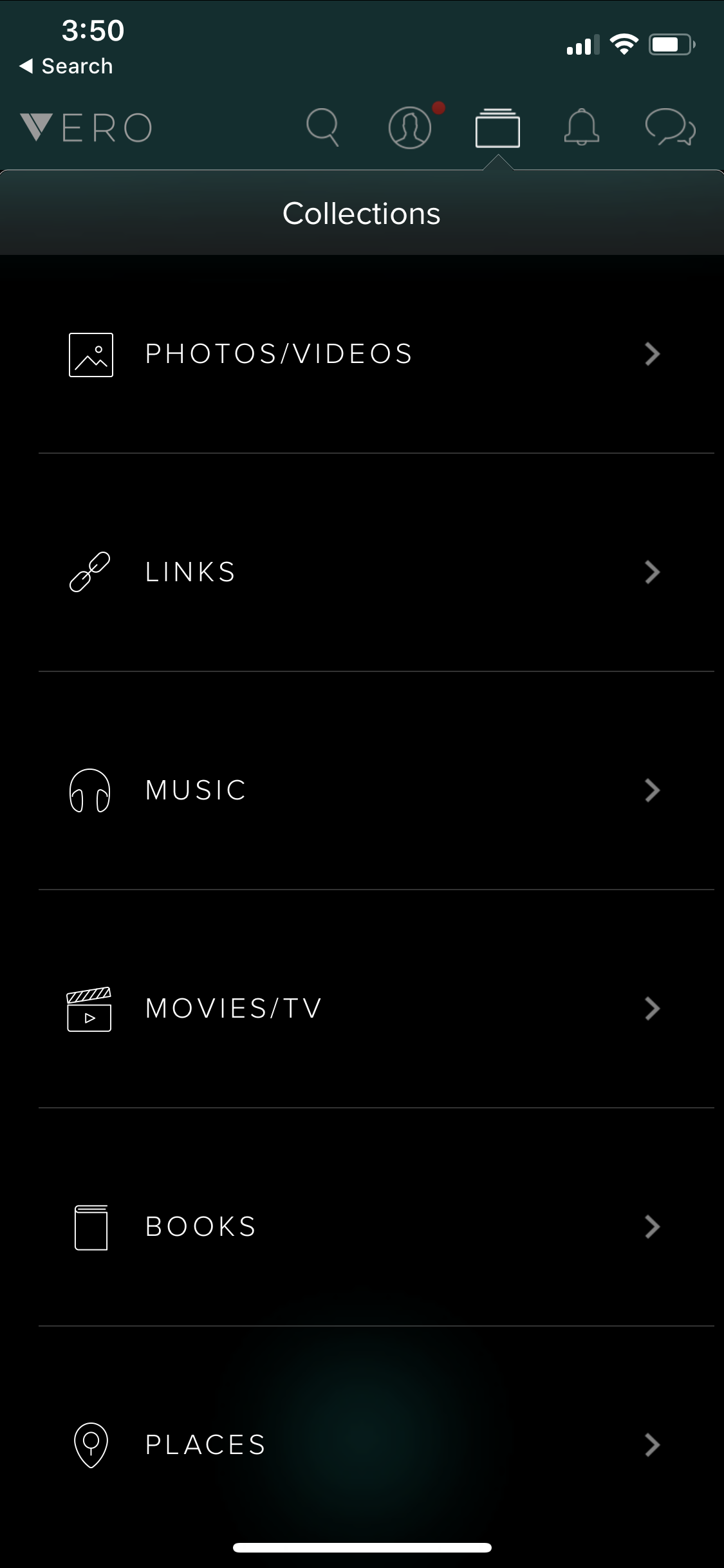Open the Places collection

(364, 1445)
